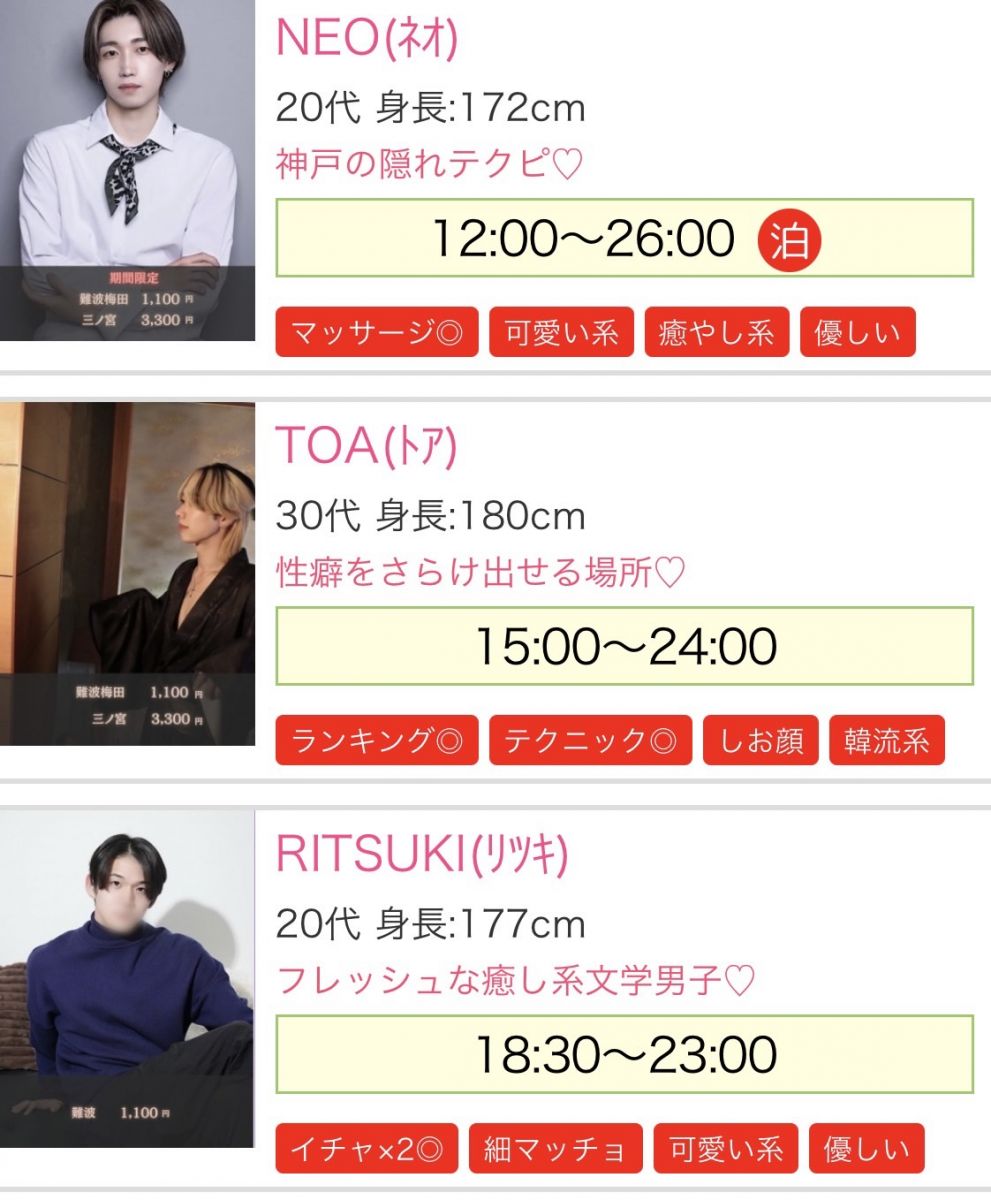
Task: Open NEO(ネオ) profile name link
Action: tap(367, 39)
